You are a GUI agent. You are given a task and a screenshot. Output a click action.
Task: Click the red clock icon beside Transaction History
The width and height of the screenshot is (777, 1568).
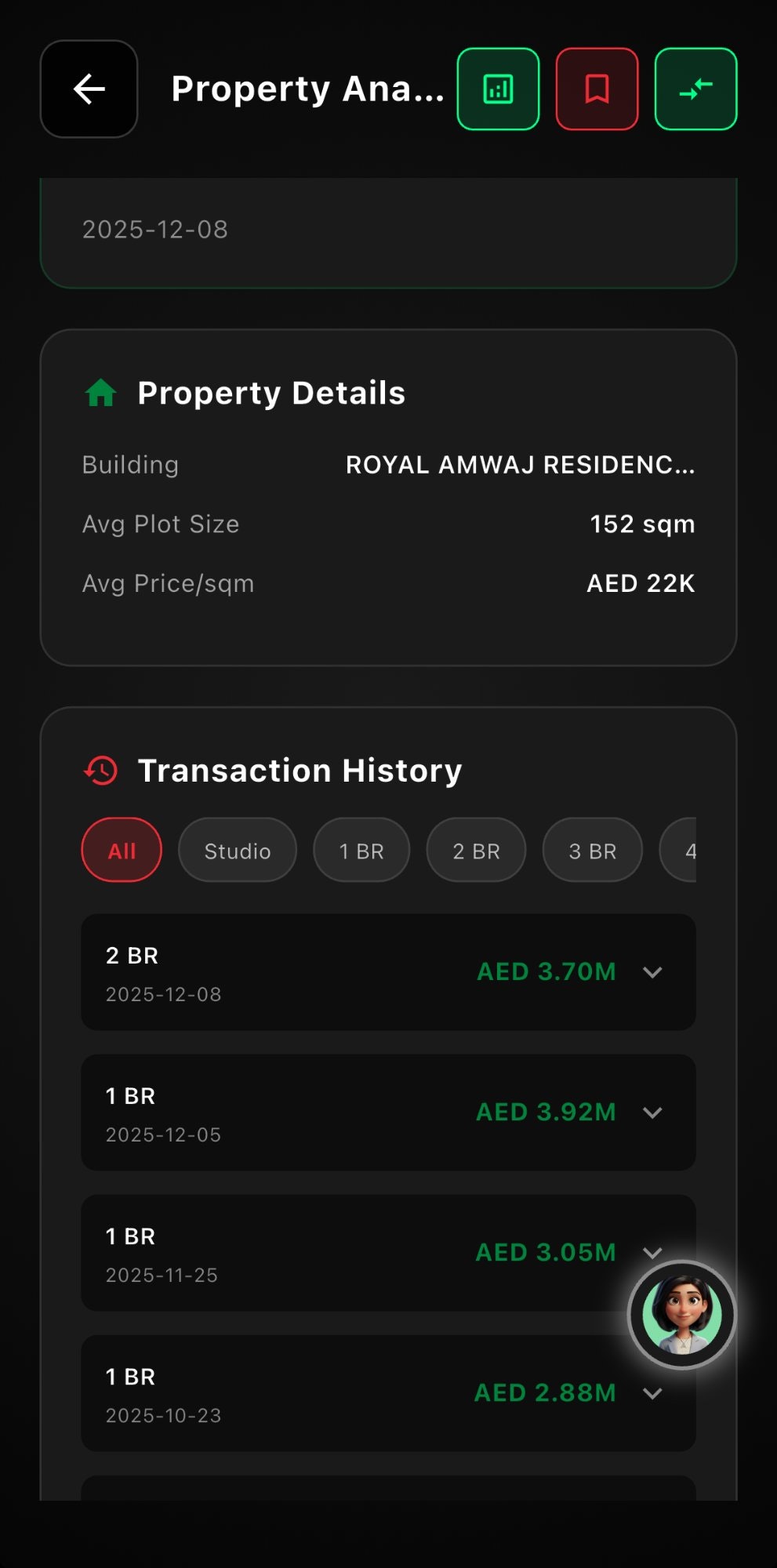99,770
